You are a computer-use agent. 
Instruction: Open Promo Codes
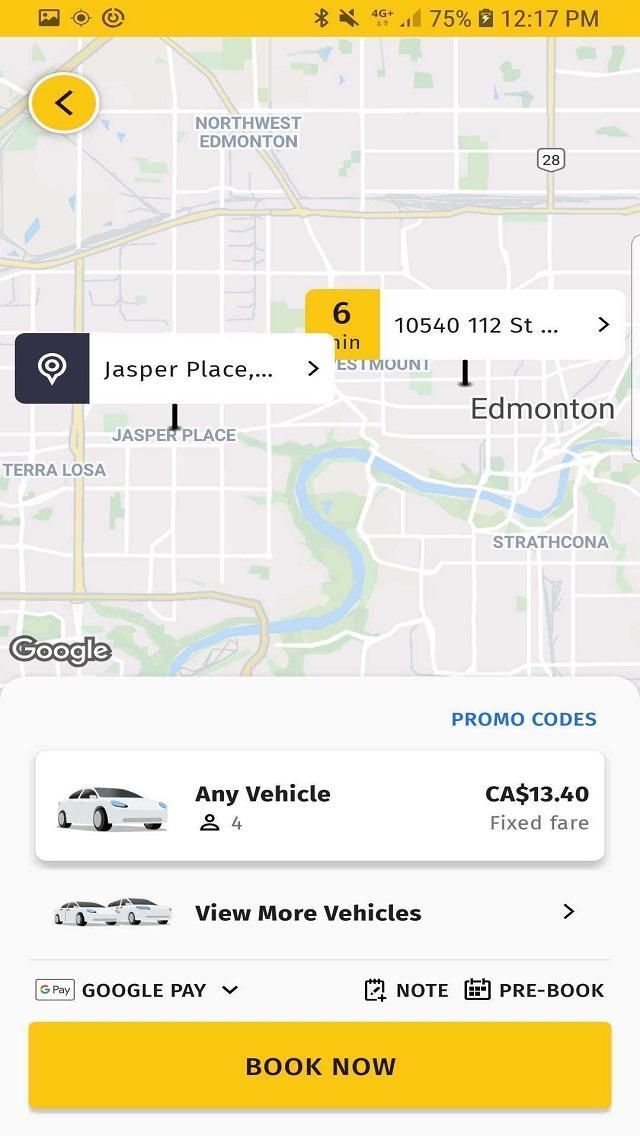(x=524, y=719)
